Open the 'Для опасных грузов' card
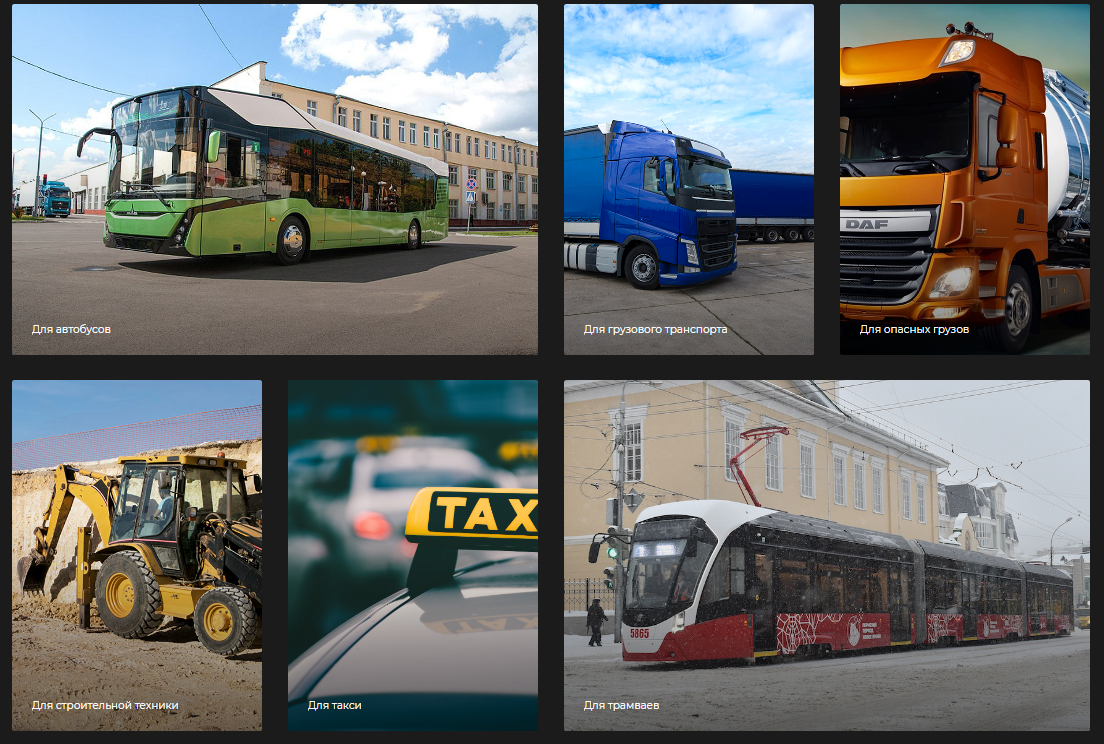The width and height of the screenshot is (1104, 744). click(964, 180)
